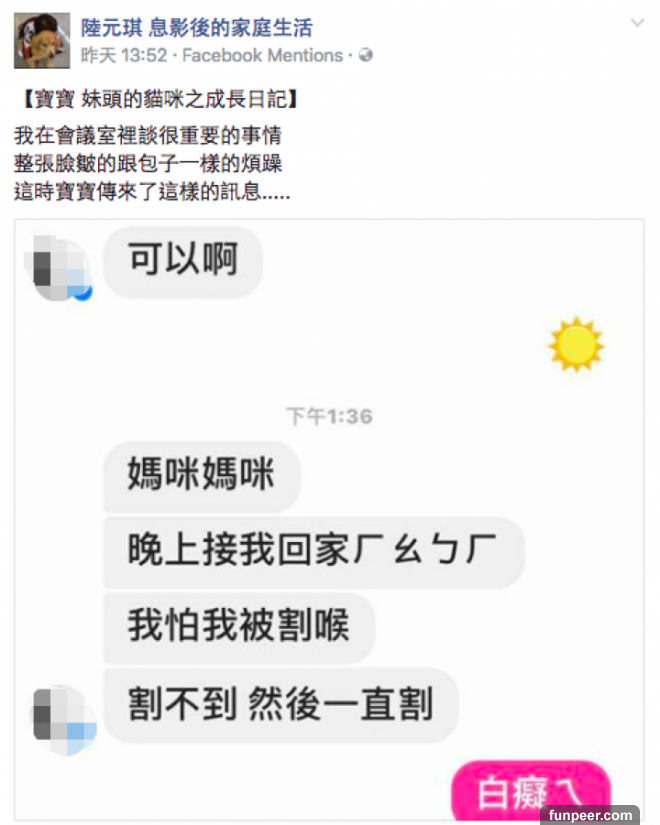Open the post options chevron menu

(638, 22)
